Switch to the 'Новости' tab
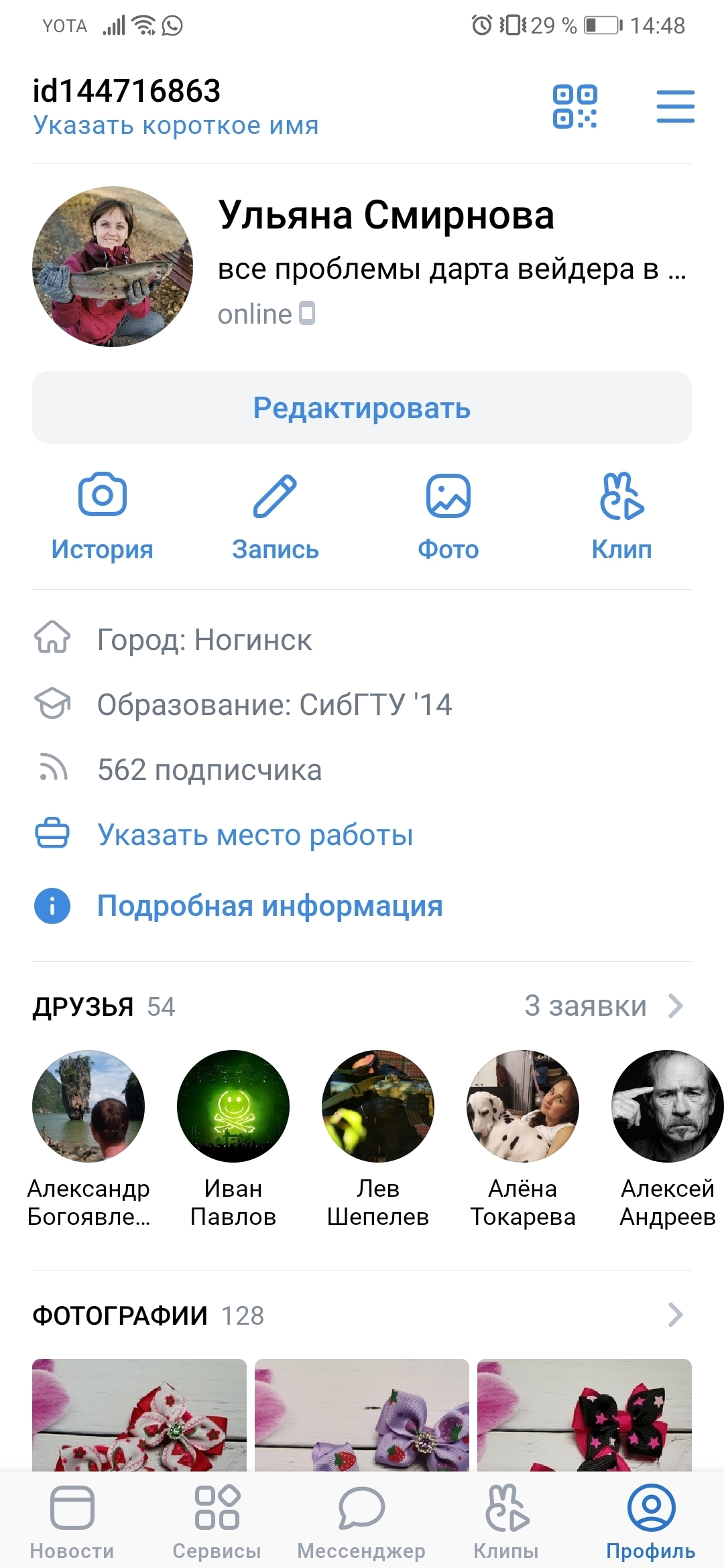The height and width of the screenshot is (1568, 724). pos(72,1521)
